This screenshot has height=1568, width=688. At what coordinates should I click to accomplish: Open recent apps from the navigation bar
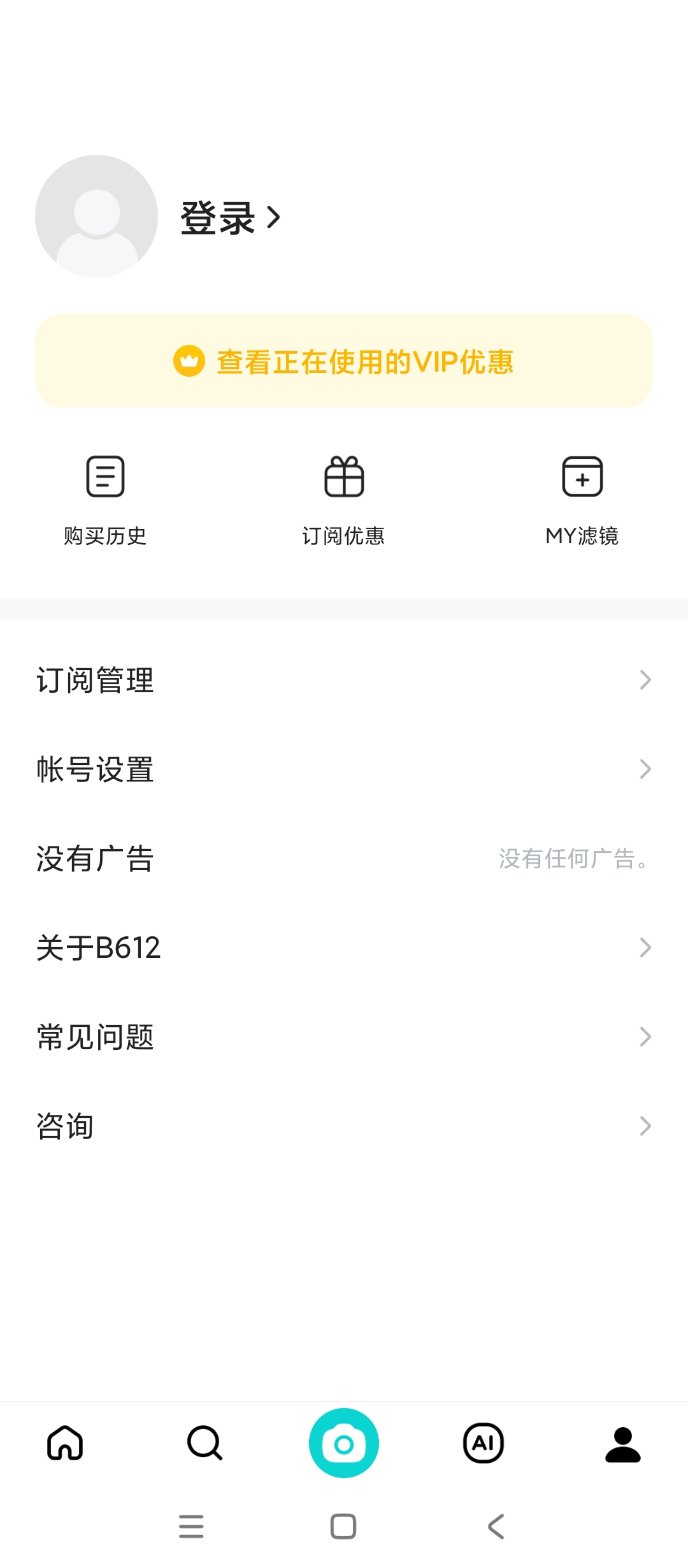tap(191, 1527)
